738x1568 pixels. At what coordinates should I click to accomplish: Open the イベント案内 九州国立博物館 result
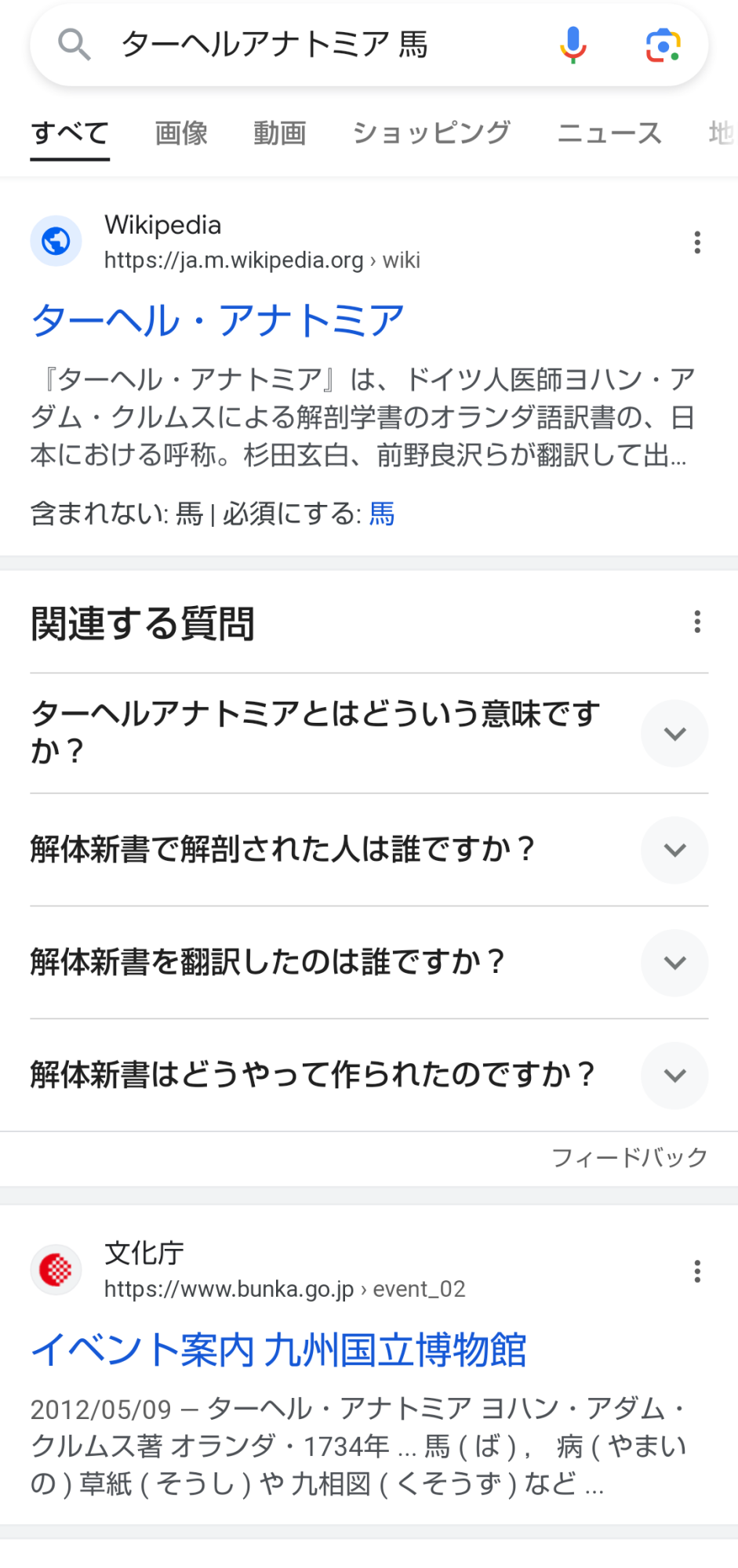point(278,1350)
